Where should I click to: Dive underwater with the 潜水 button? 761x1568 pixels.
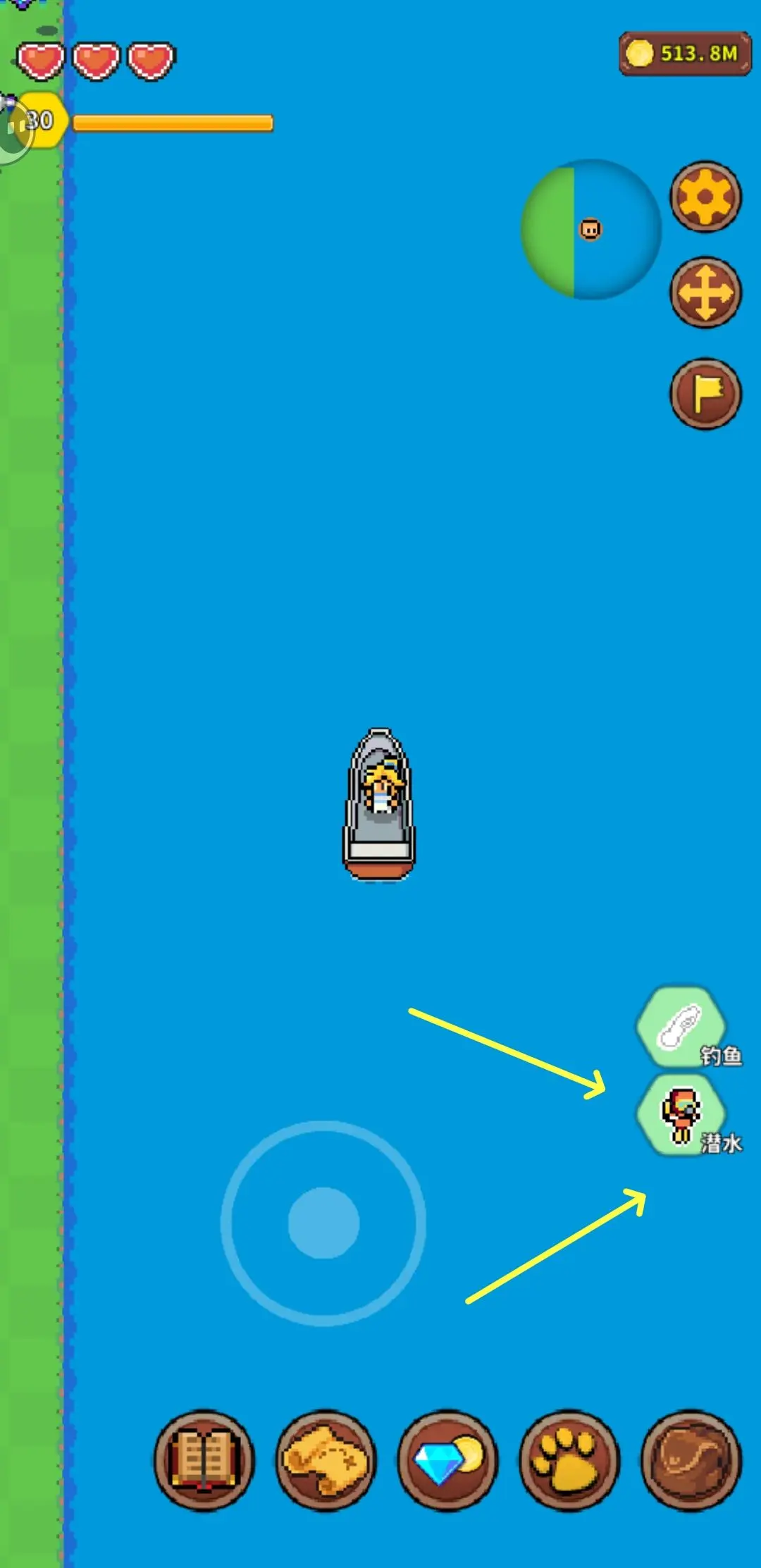[x=681, y=1114]
